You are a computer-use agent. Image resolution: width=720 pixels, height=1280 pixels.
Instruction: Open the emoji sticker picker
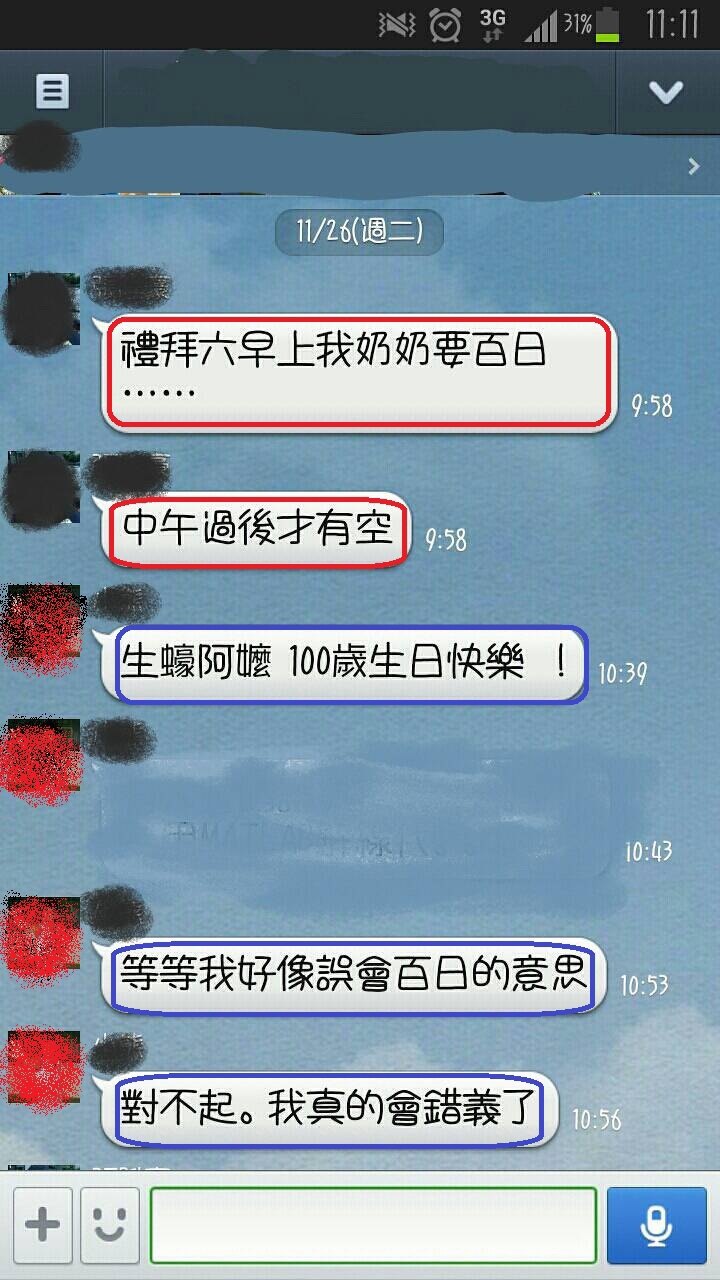[x=109, y=1224]
